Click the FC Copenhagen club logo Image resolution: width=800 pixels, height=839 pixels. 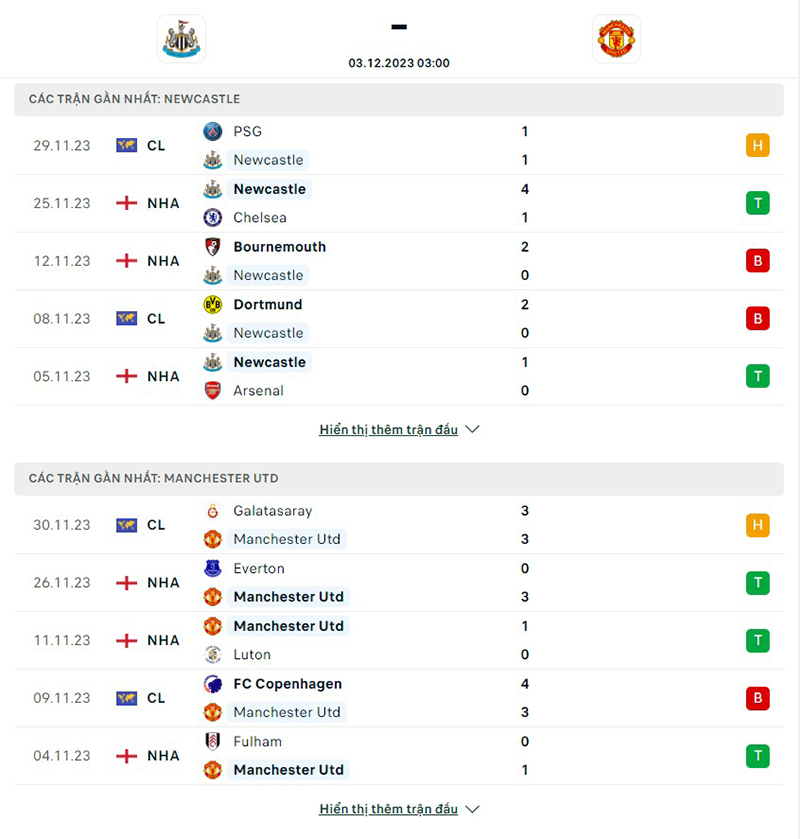(x=214, y=684)
